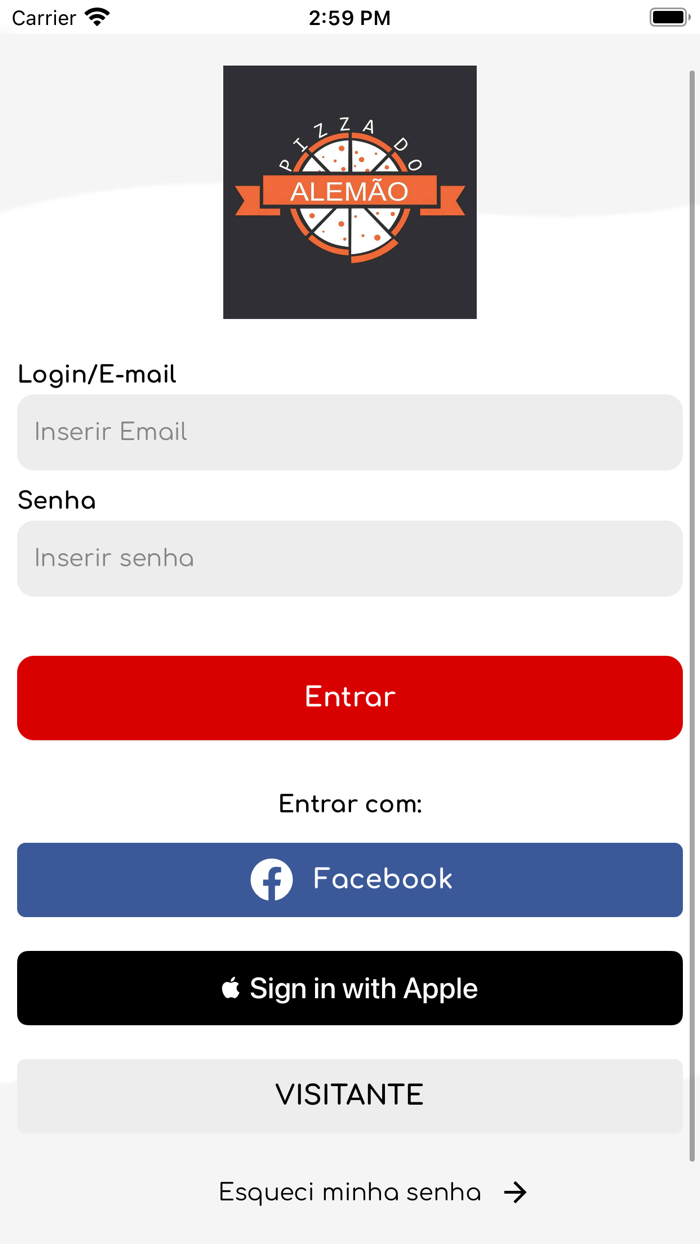Choose Sign in with Apple
The width and height of the screenshot is (700, 1244).
tap(350, 988)
